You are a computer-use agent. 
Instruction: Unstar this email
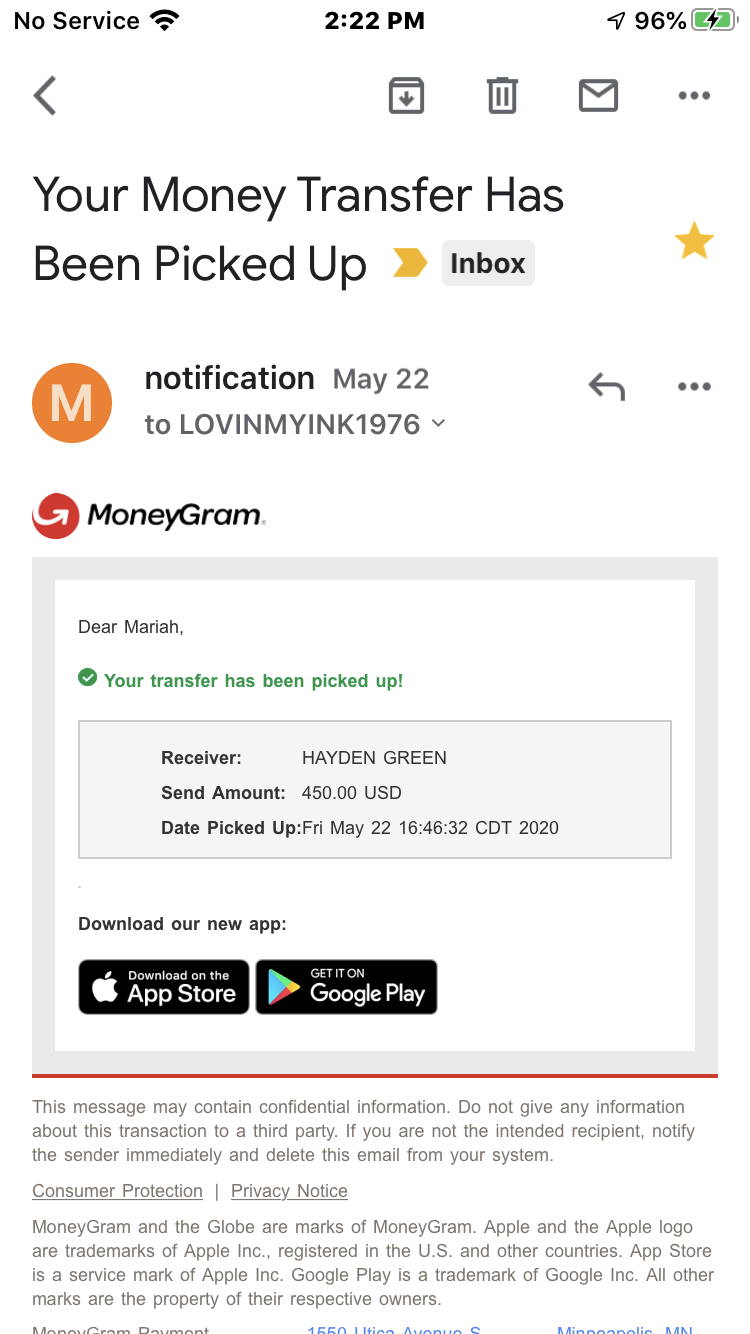click(694, 242)
